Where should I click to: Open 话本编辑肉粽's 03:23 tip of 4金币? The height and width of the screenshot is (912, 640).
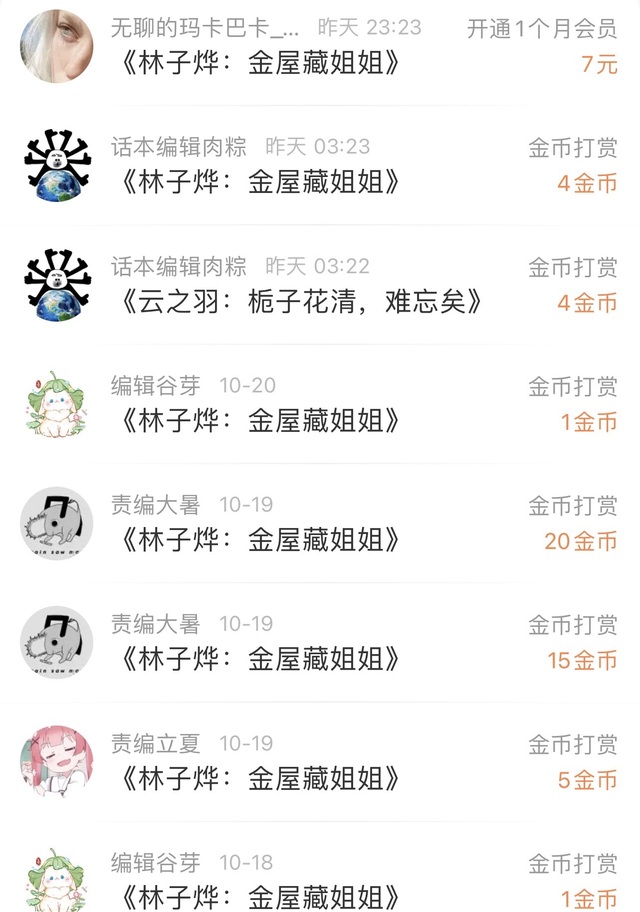pos(320,165)
